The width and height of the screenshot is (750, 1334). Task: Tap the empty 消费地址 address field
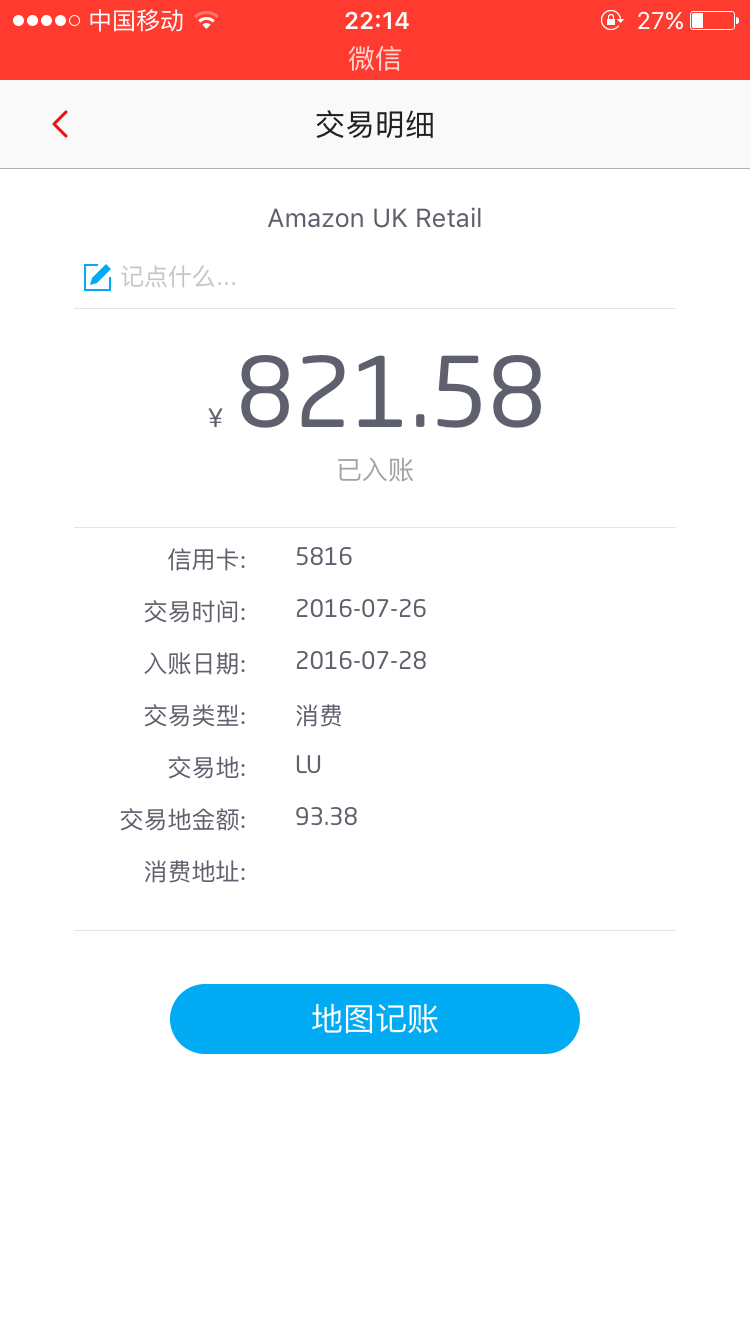pos(400,872)
